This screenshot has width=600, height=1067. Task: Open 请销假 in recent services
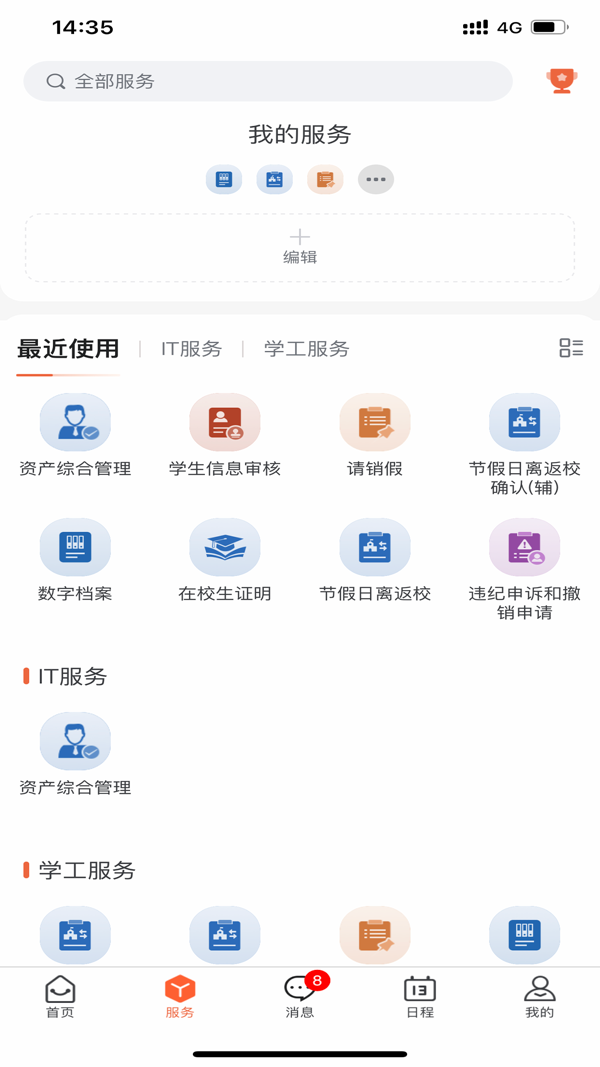(x=375, y=436)
